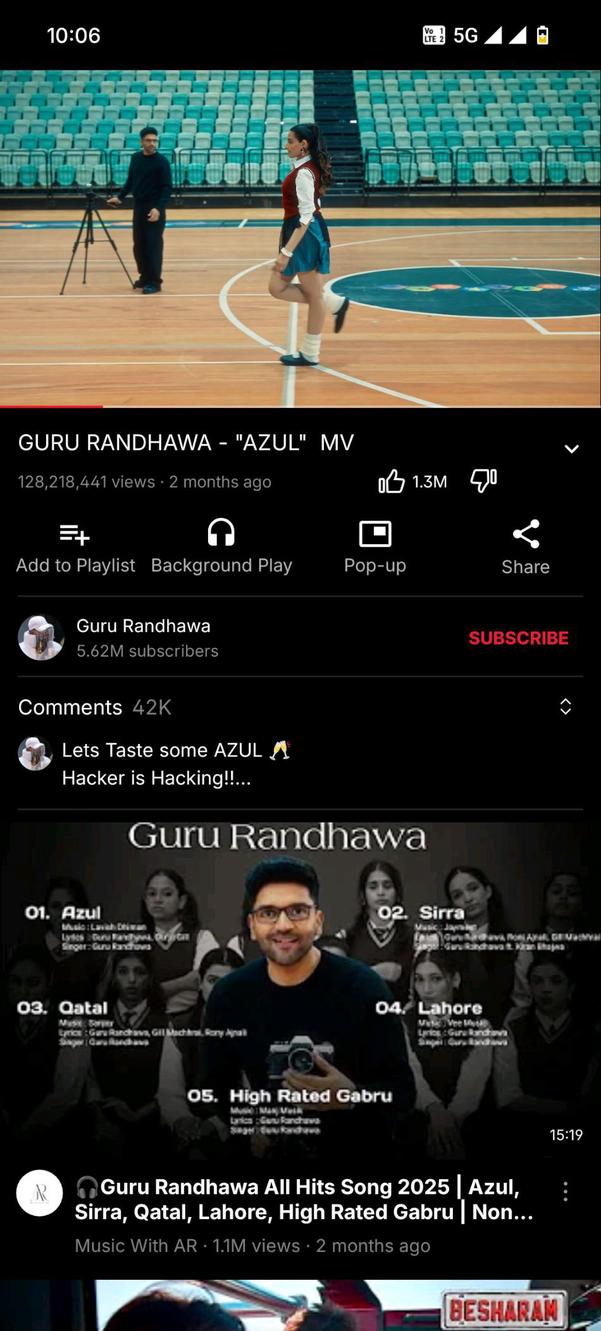Open the video in Pop-up mode

[x=375, y=547]
